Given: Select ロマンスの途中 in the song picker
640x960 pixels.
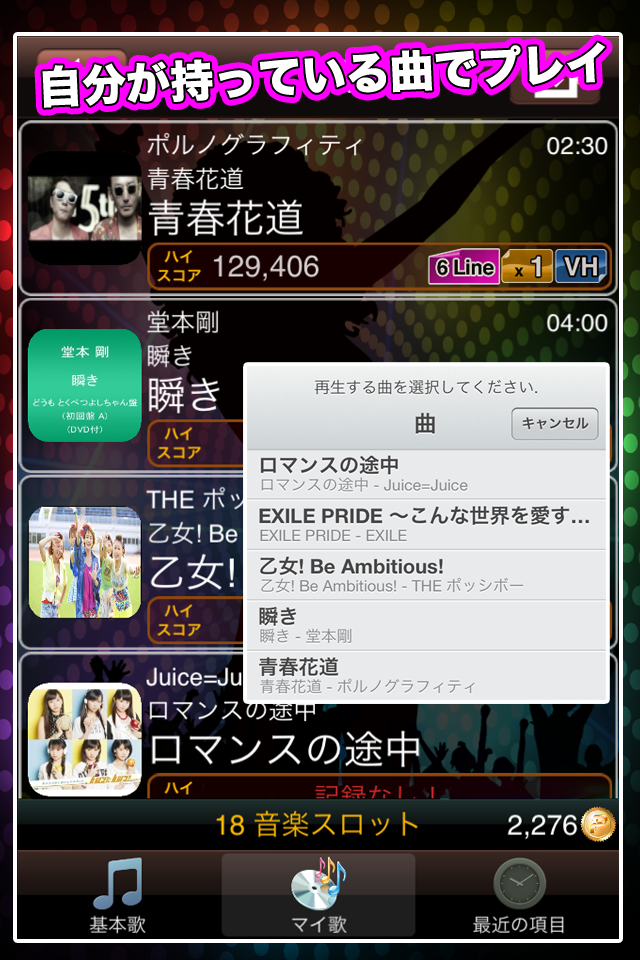Looking at the screenshot, I should pyautogui.click(x=427, y=474).
